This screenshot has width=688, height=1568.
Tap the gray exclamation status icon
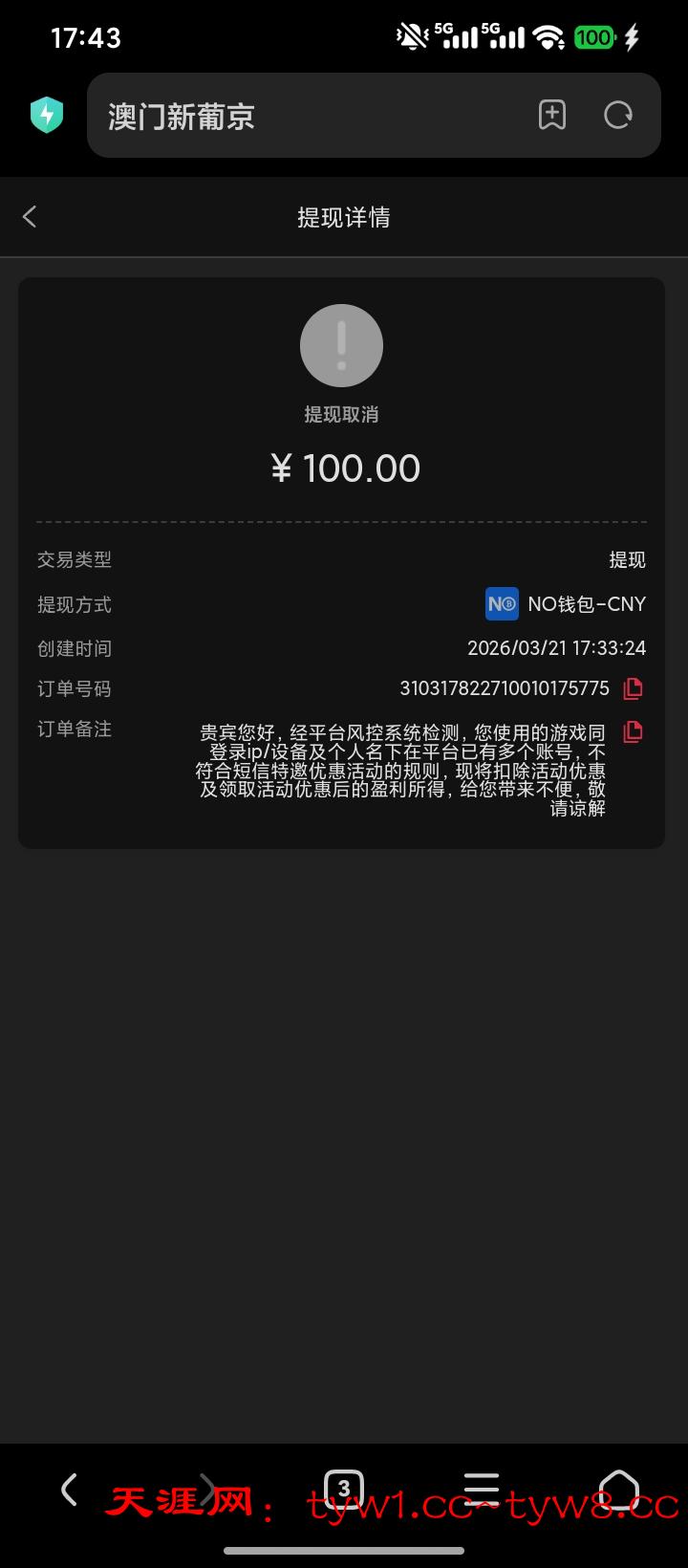pos(343,345)
